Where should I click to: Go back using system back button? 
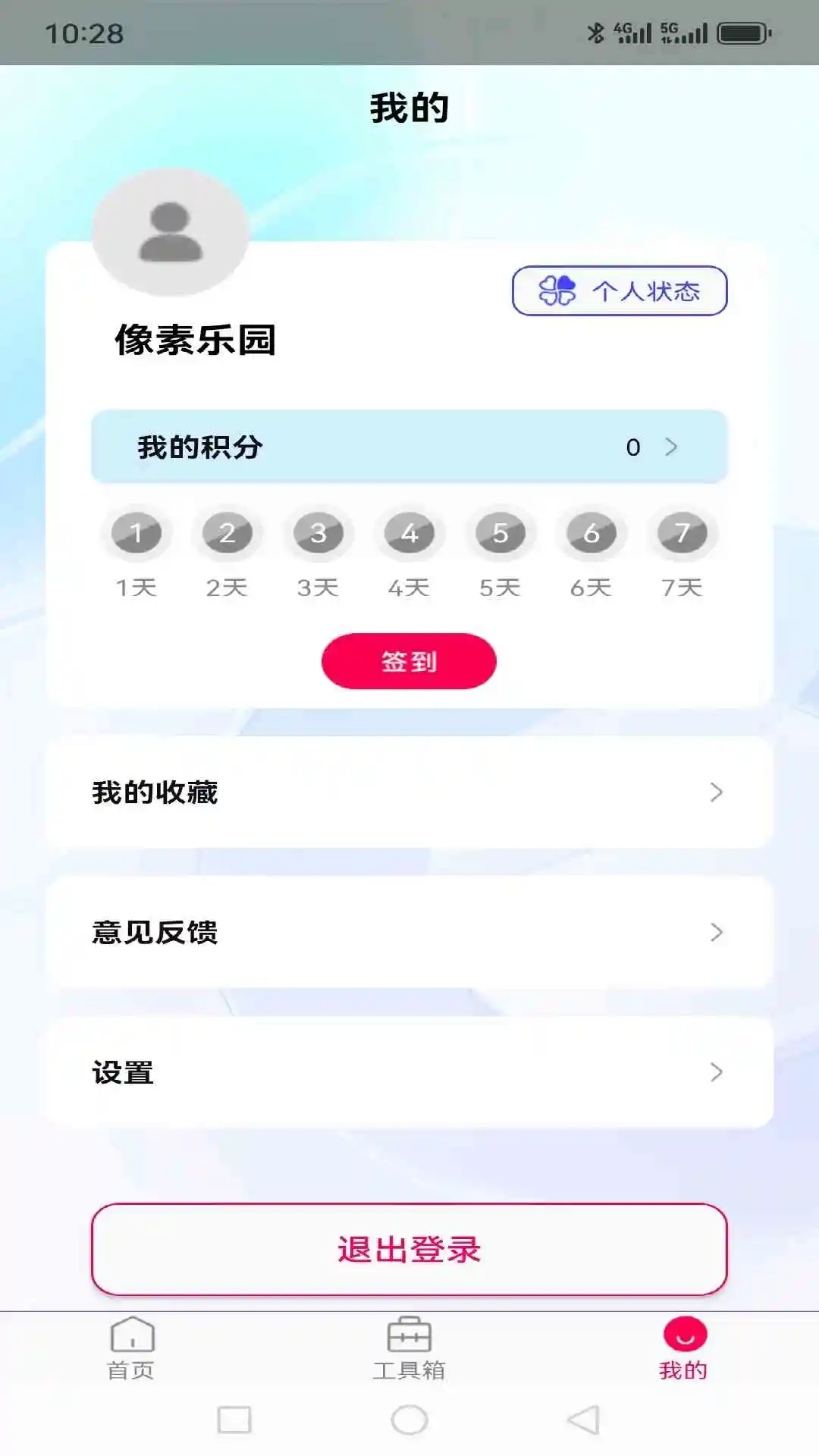(x=583, y=1420)
